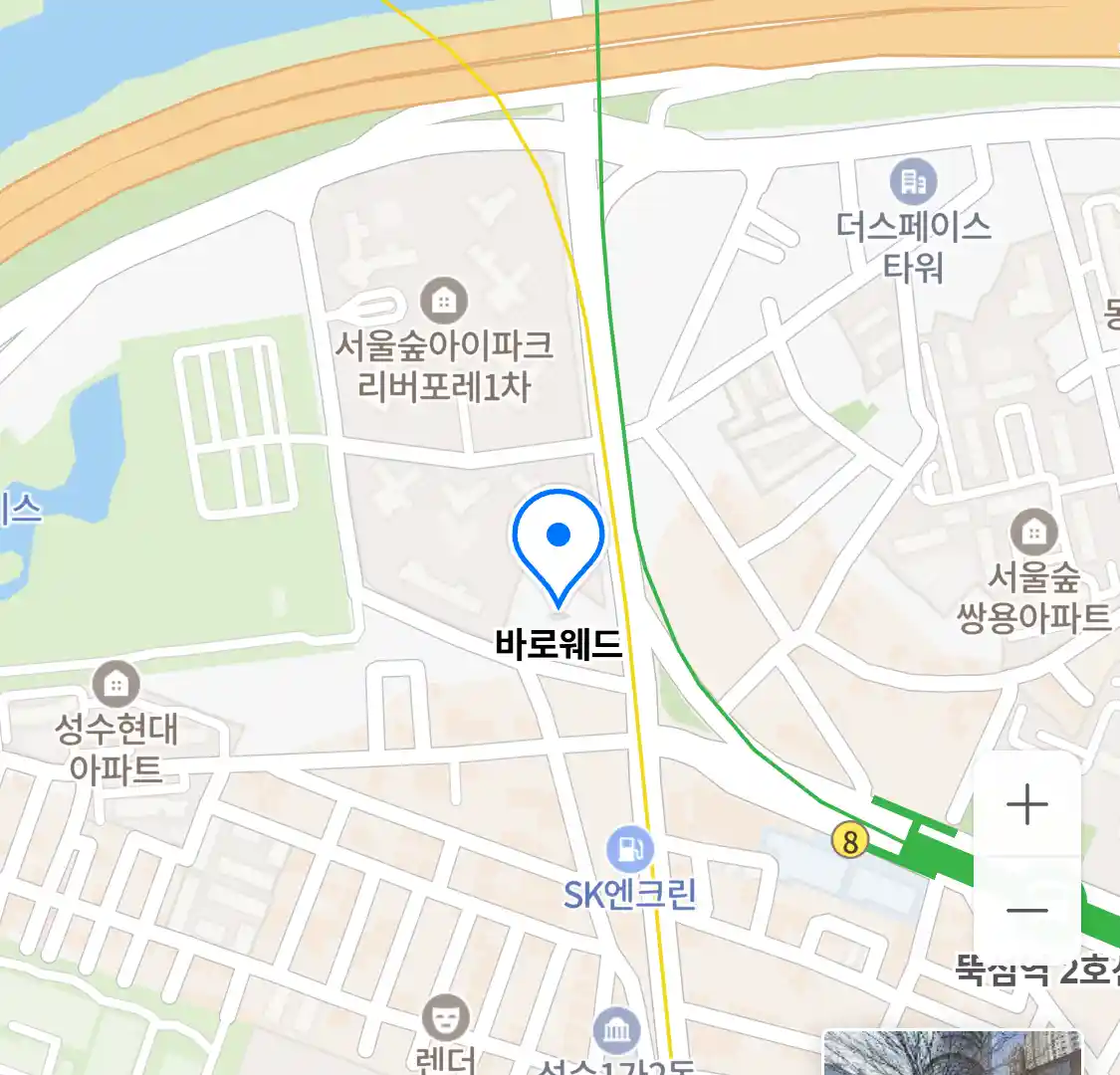Open the street view photo thumbnail

click(951, 1053)
